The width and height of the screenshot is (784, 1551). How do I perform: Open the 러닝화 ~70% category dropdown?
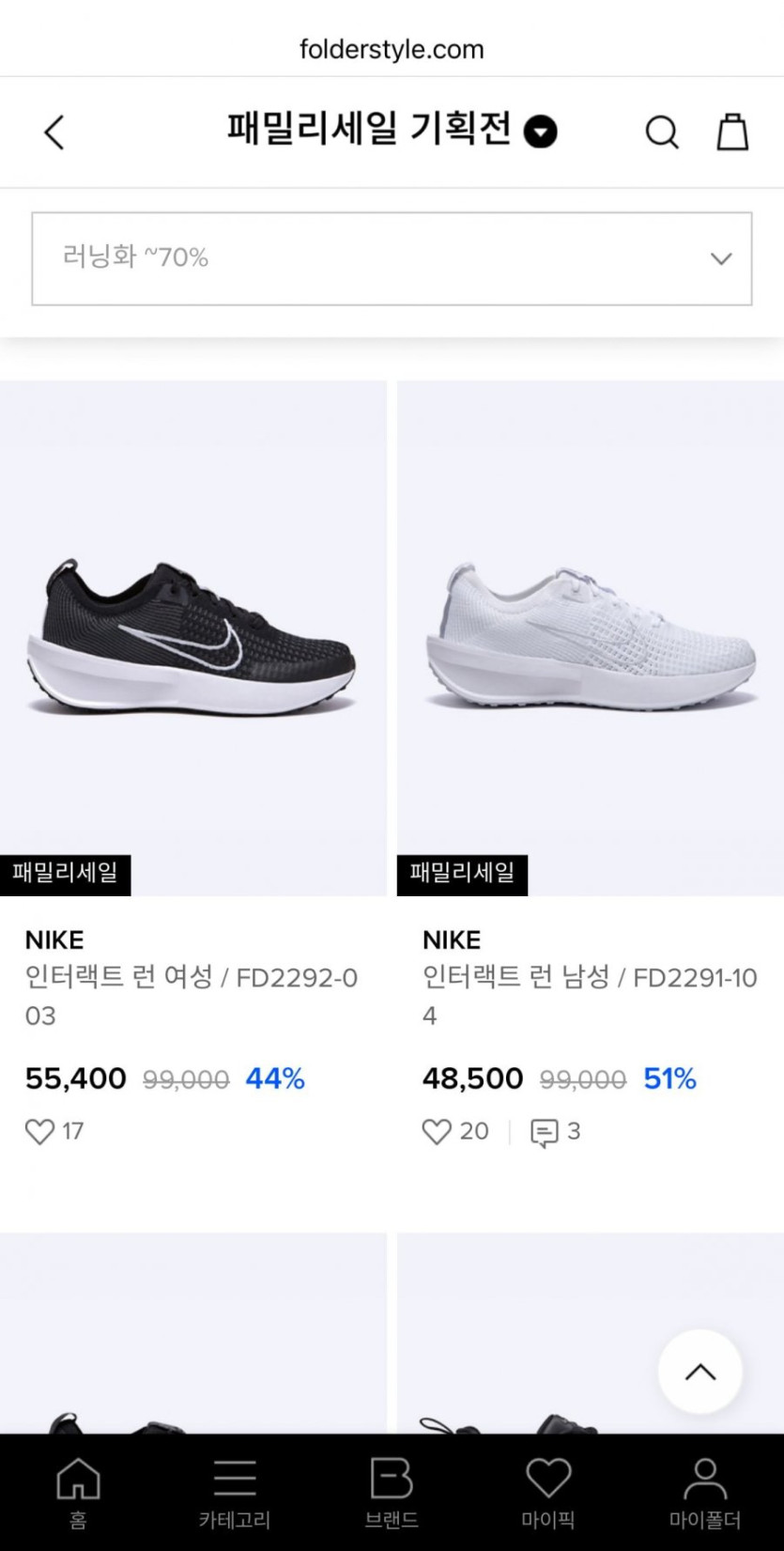point(392,258)
